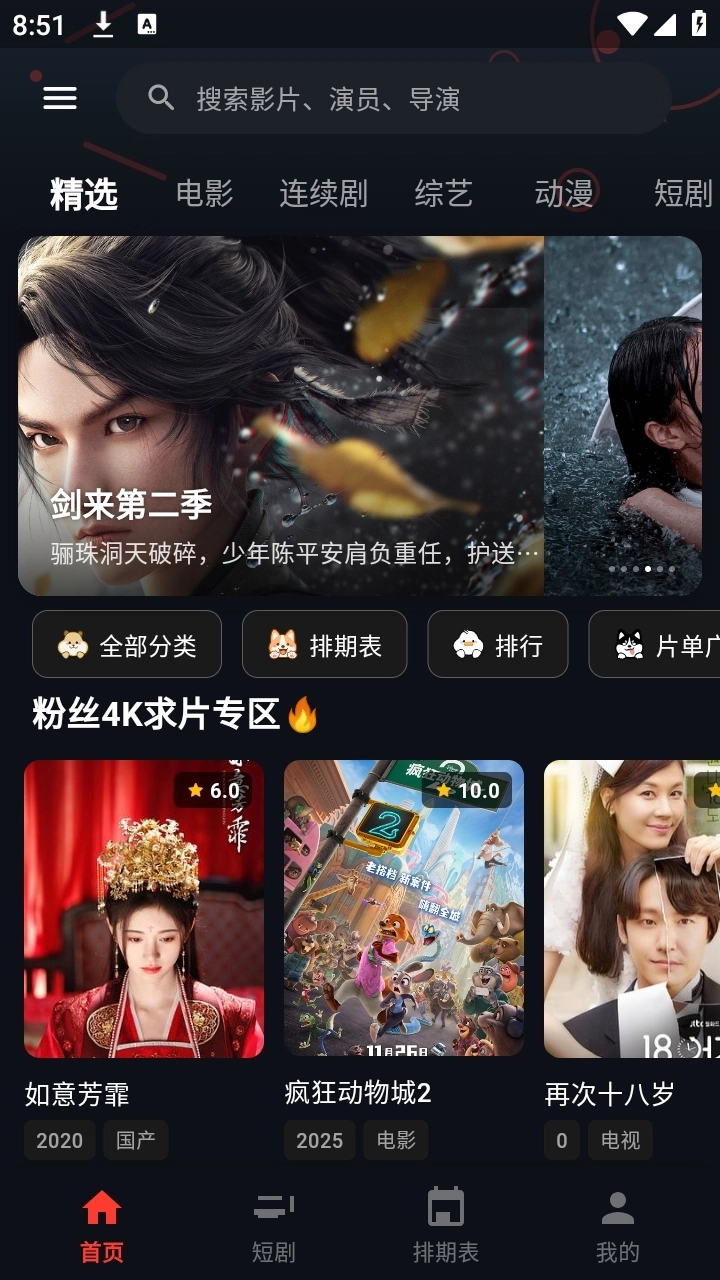Select the 连续剧 tab

[322, 195]
